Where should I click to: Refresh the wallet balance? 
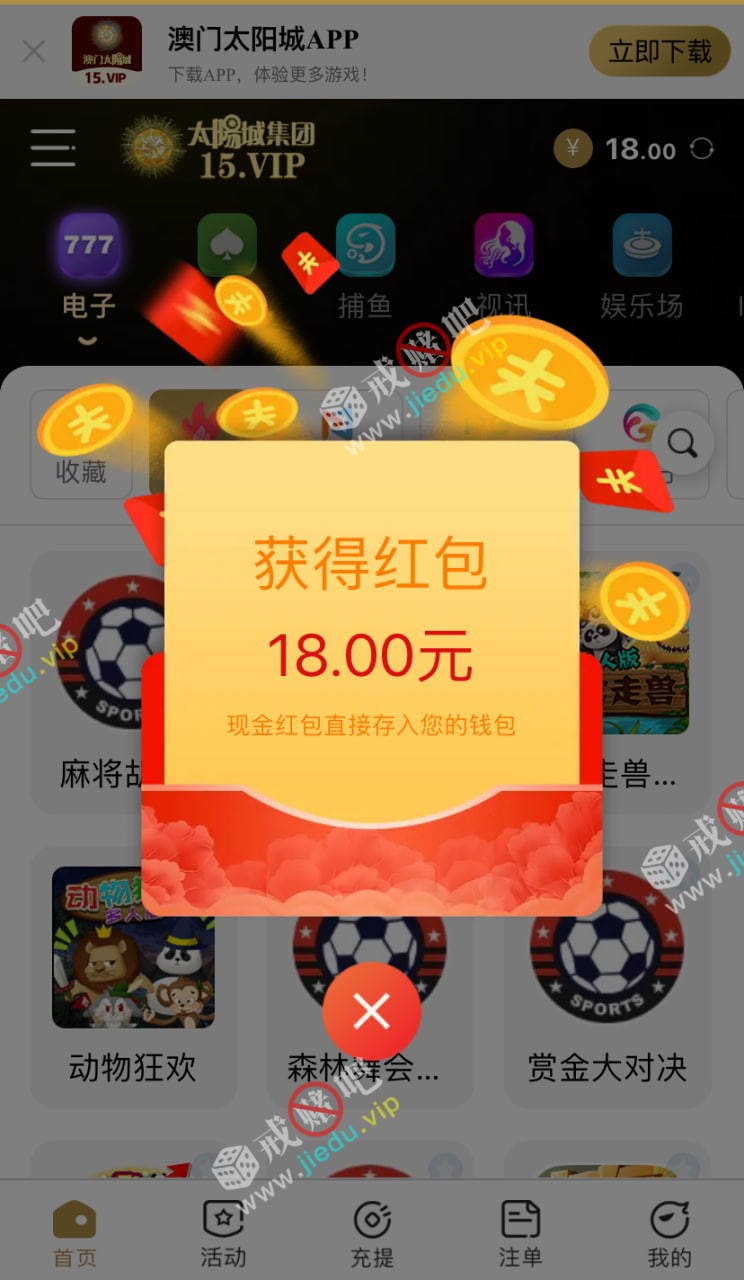coord(702,149)
